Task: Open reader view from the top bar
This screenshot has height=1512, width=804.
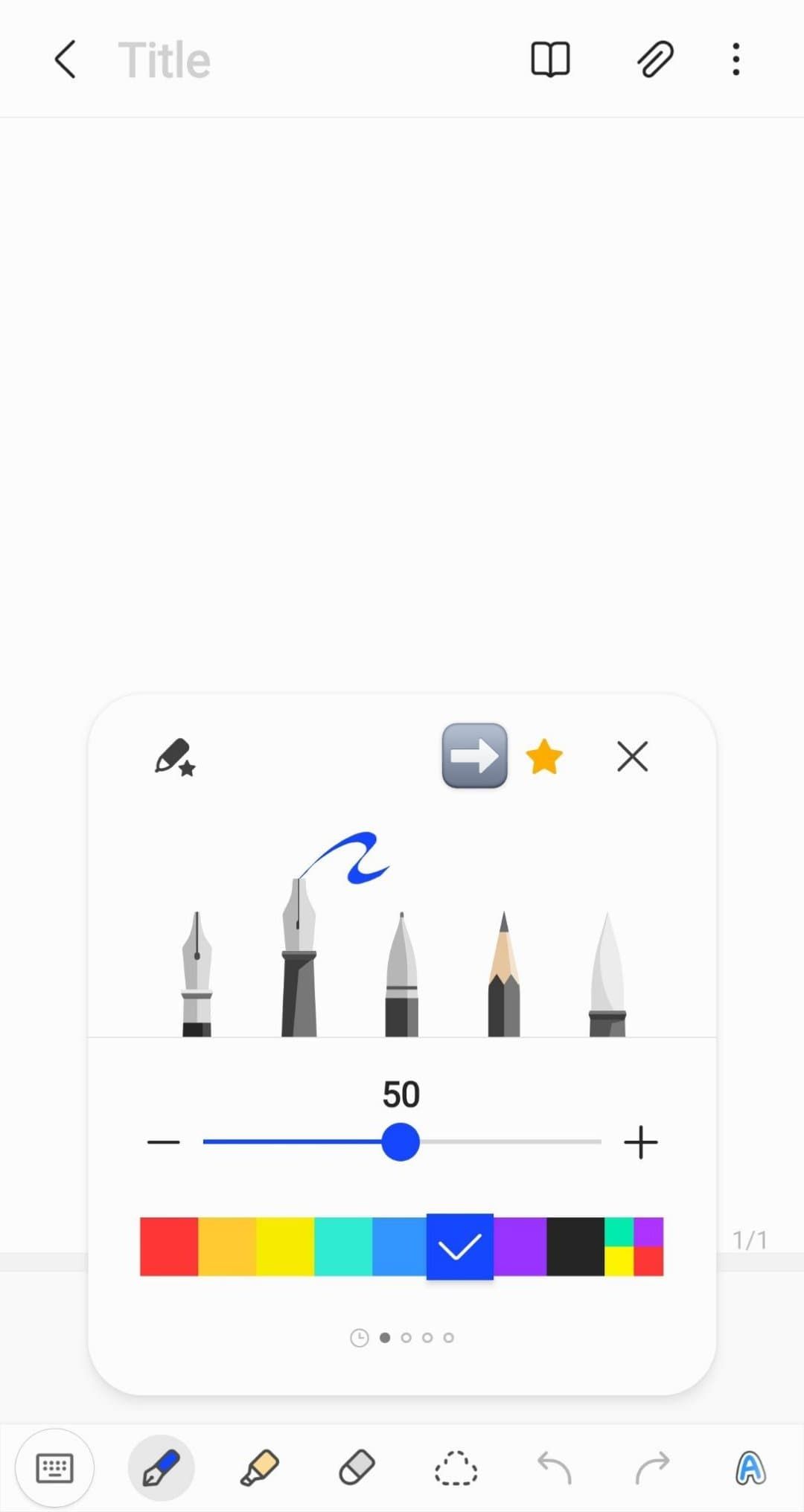Action: [x=550, y=60]
